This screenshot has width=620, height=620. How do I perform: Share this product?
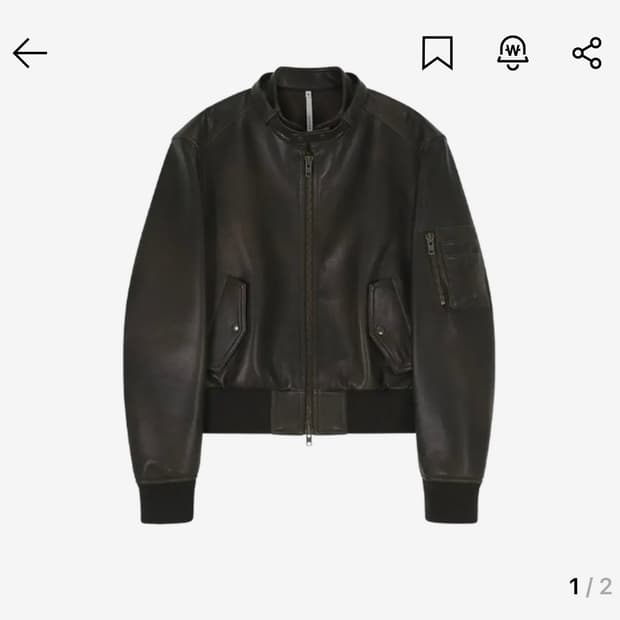[587, 53]
